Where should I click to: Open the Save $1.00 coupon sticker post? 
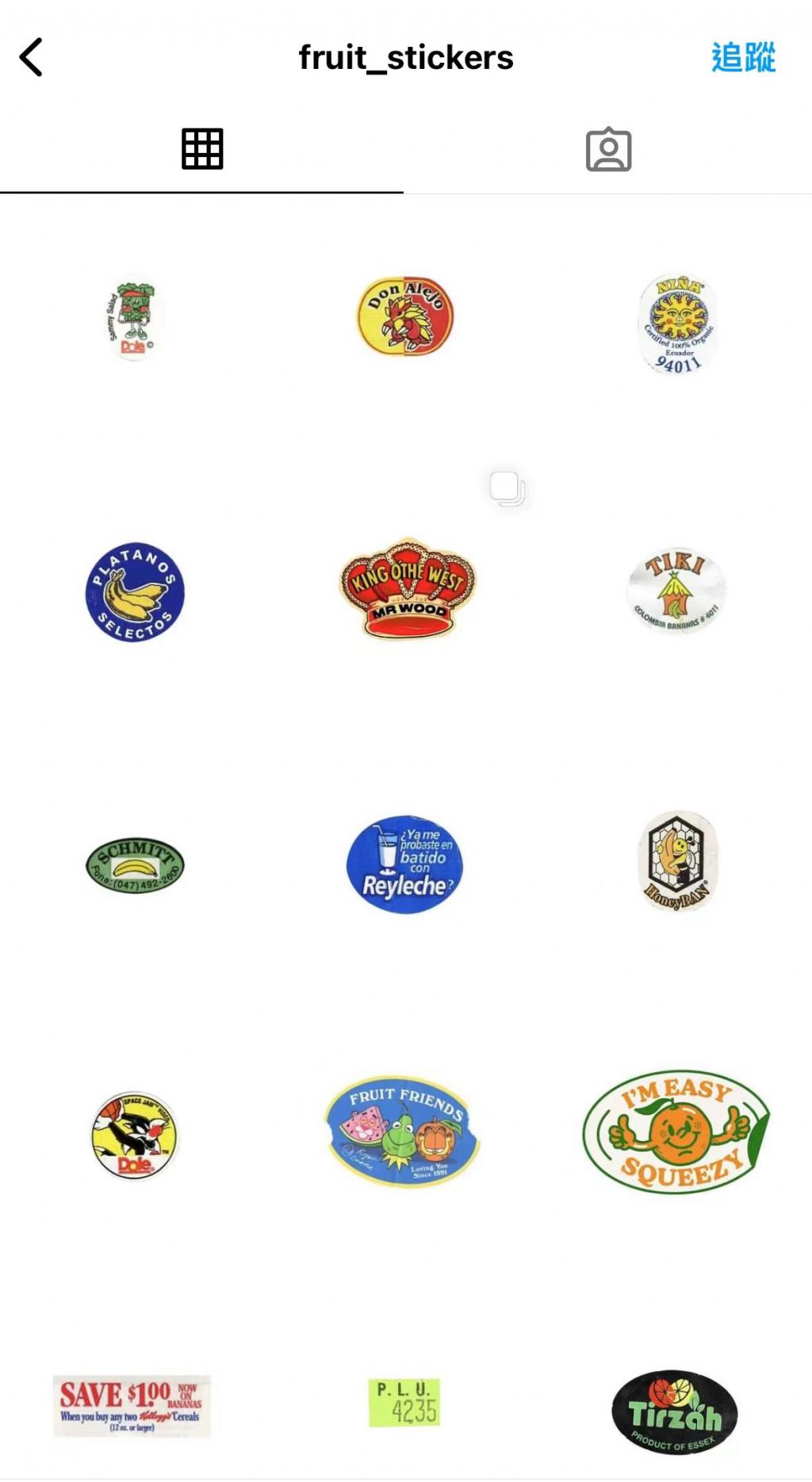pyautogui.click(x=132, y=1406)
